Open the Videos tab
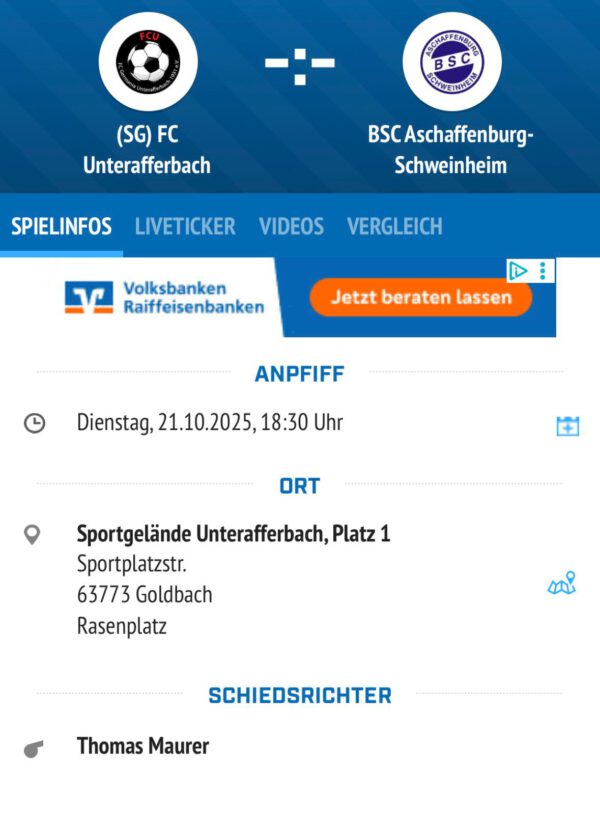This screenshot has height=839, width=600. (291, 226)
